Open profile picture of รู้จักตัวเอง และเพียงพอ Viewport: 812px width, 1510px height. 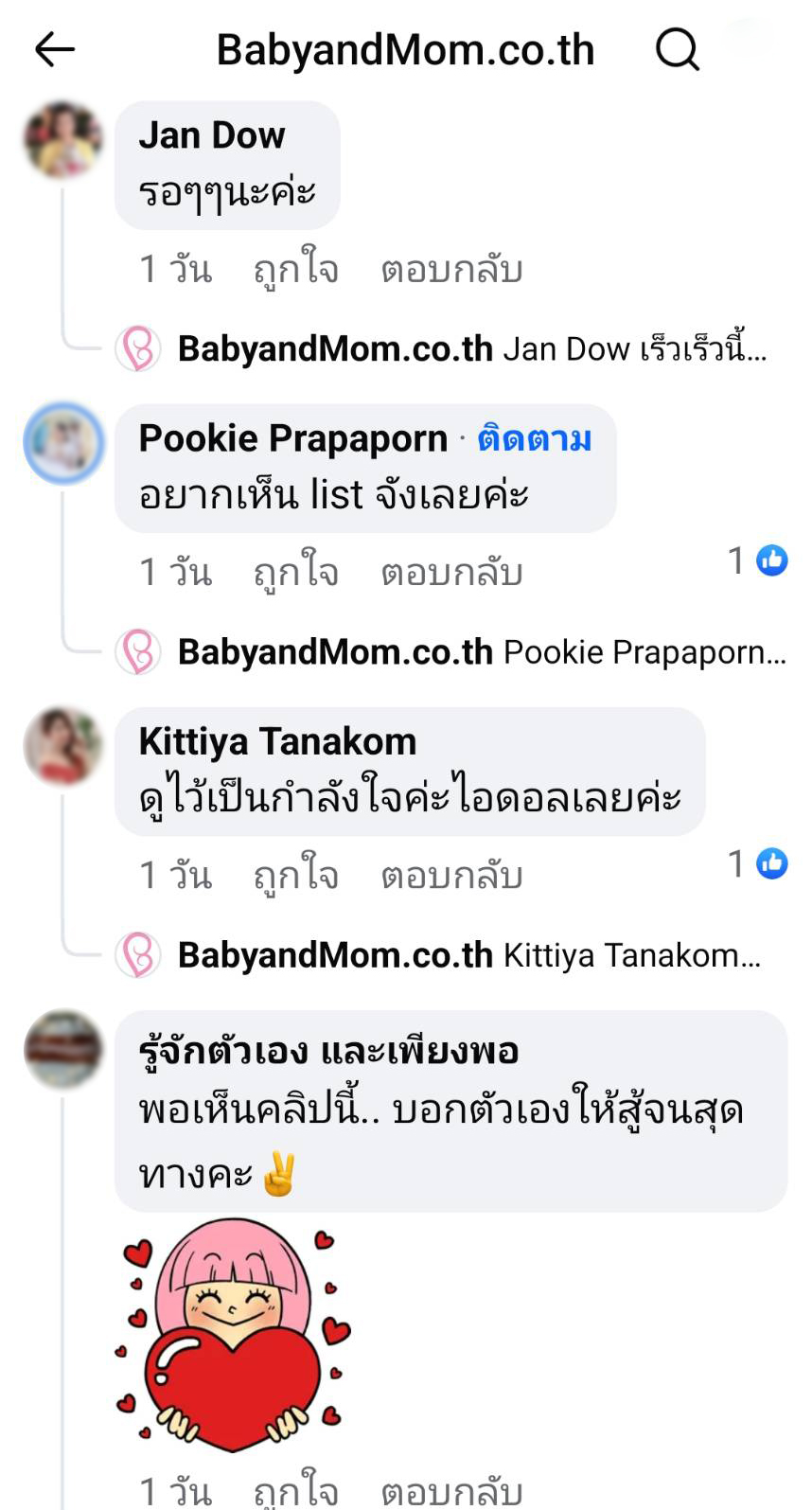coord(63,1049)
